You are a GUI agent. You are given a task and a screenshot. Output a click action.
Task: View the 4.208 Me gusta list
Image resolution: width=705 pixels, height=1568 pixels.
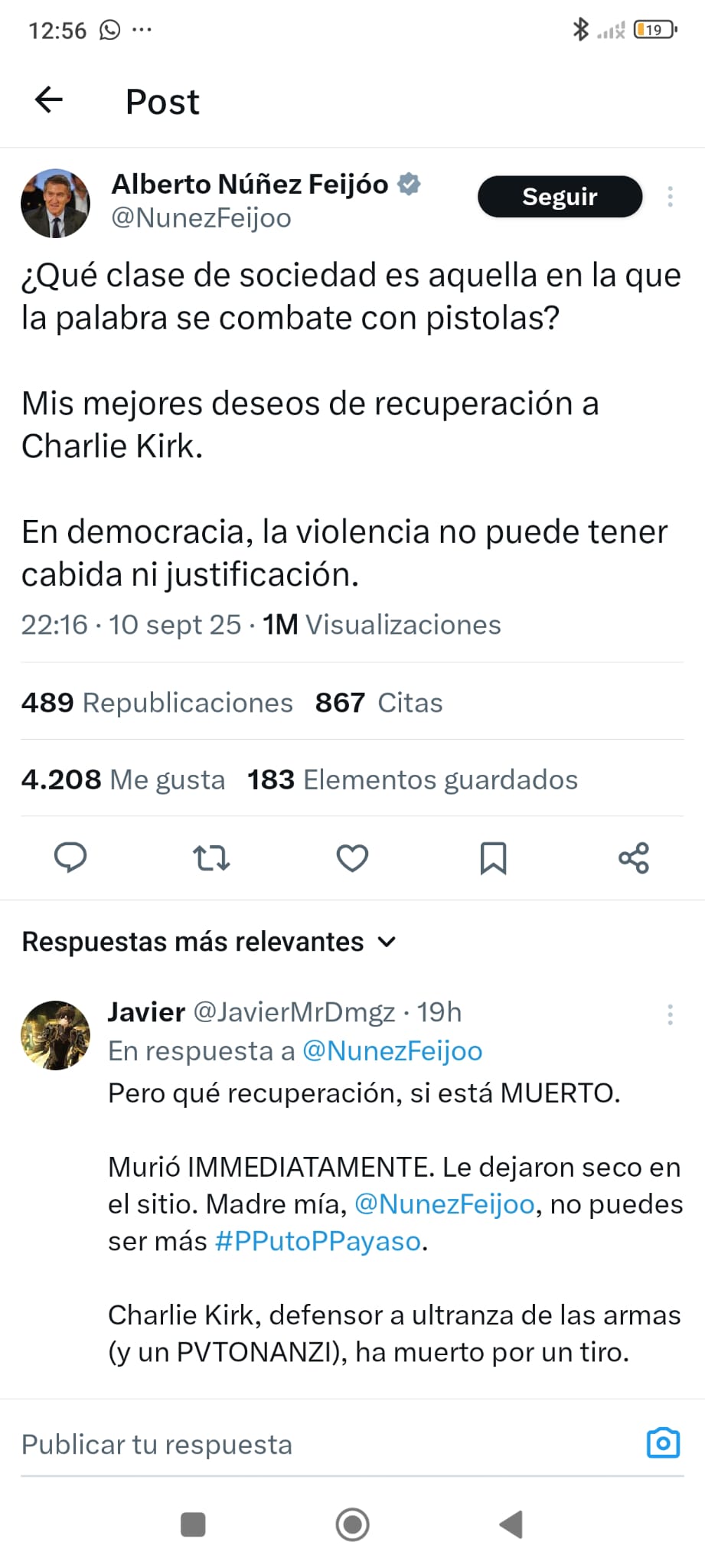pyautogui.click(x=123, y=779)
